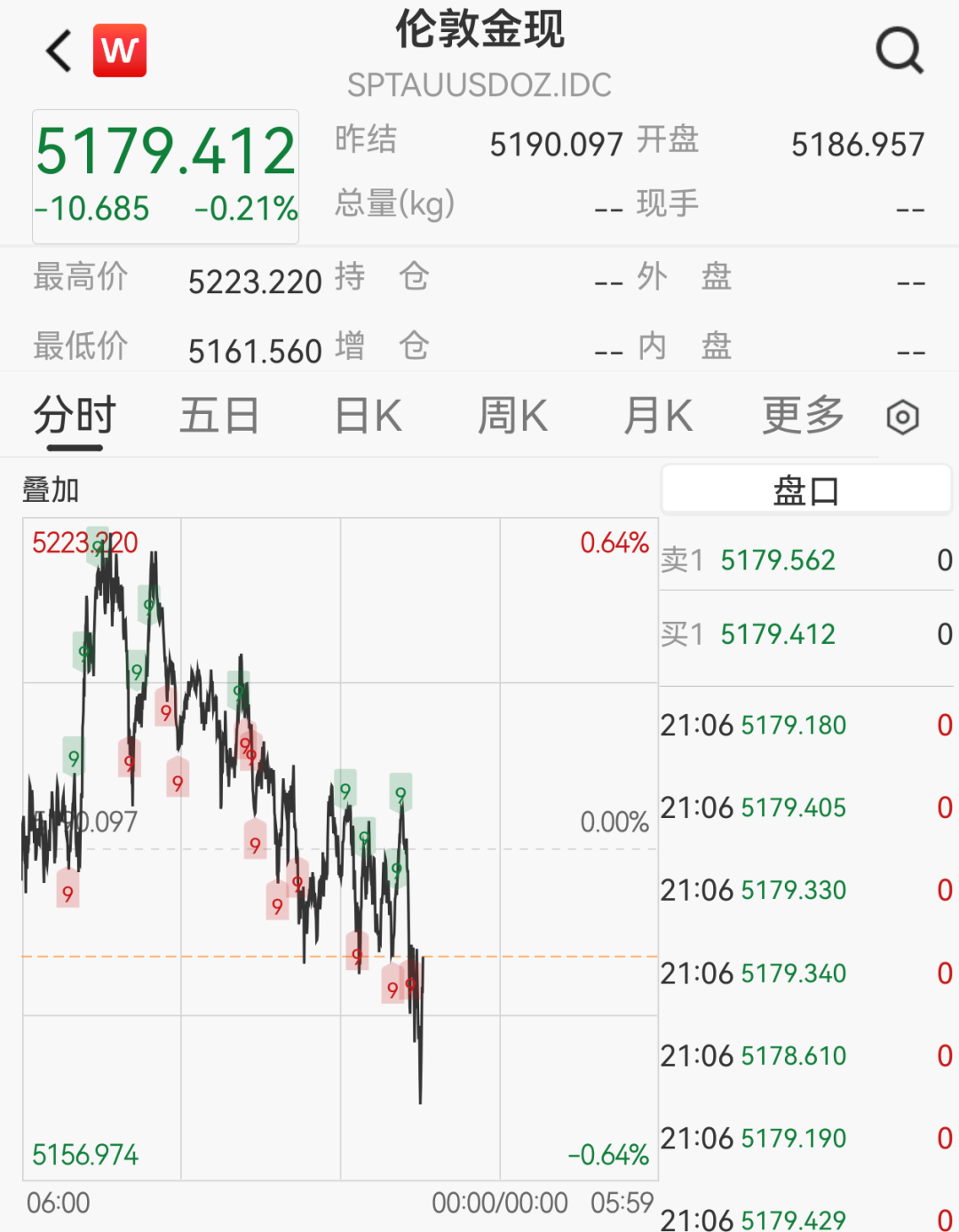Image resolution: width=959 pixels, height=1232 pixels.
Task: Select the 五日 five-day view
Action: (219, 415)
